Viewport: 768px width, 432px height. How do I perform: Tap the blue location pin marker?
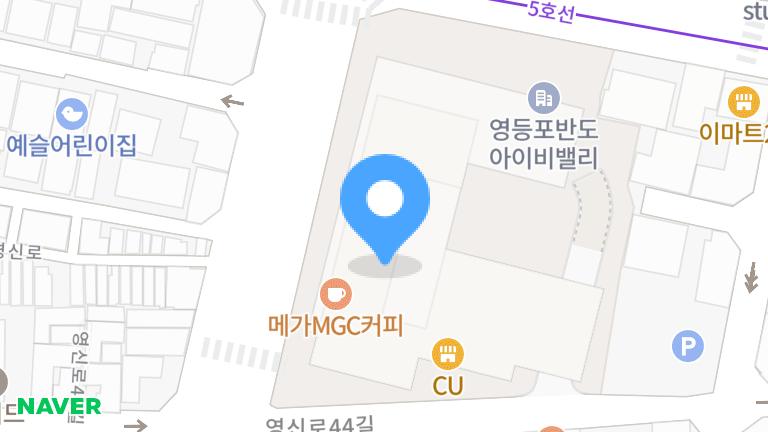(x=385, y=203)
